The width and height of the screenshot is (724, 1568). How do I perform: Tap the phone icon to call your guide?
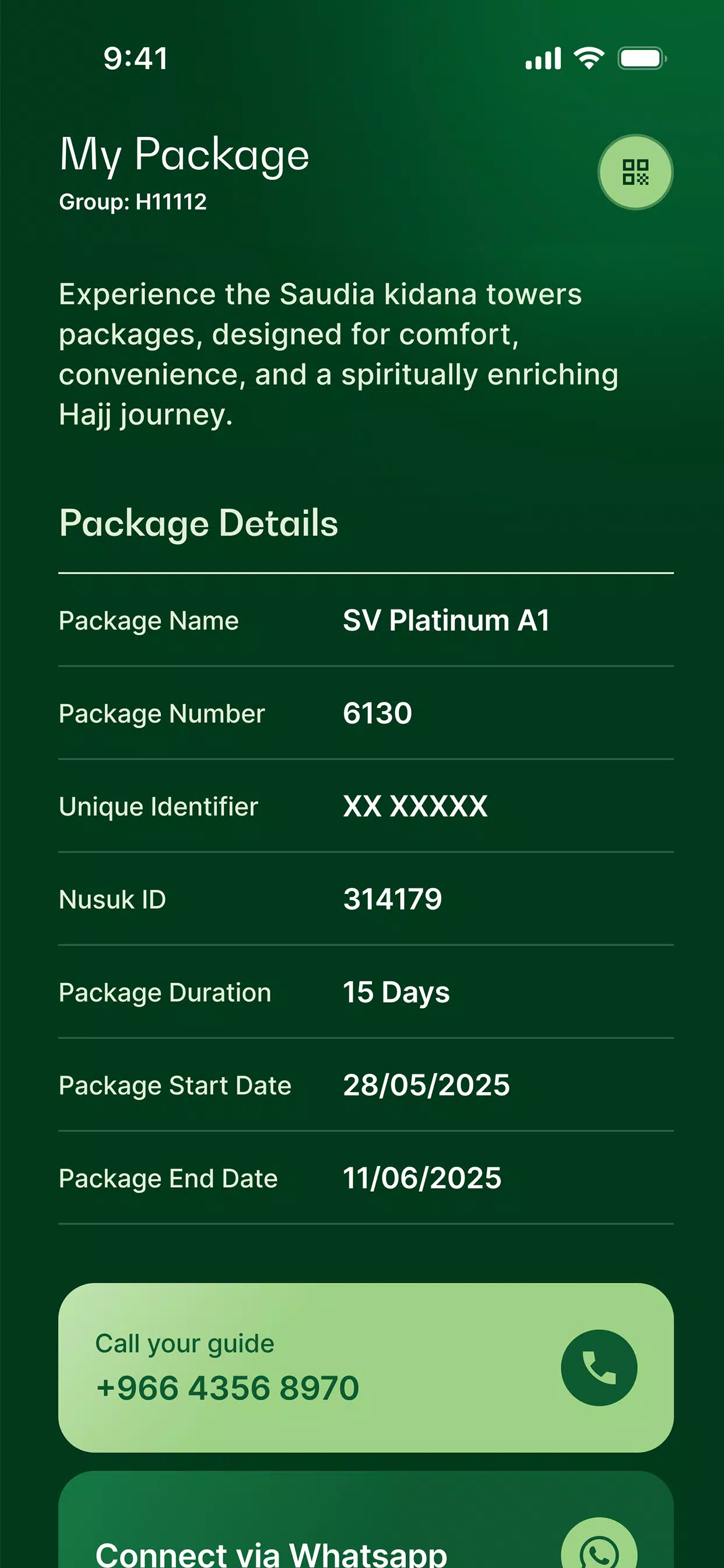(x=599, y=1367)
